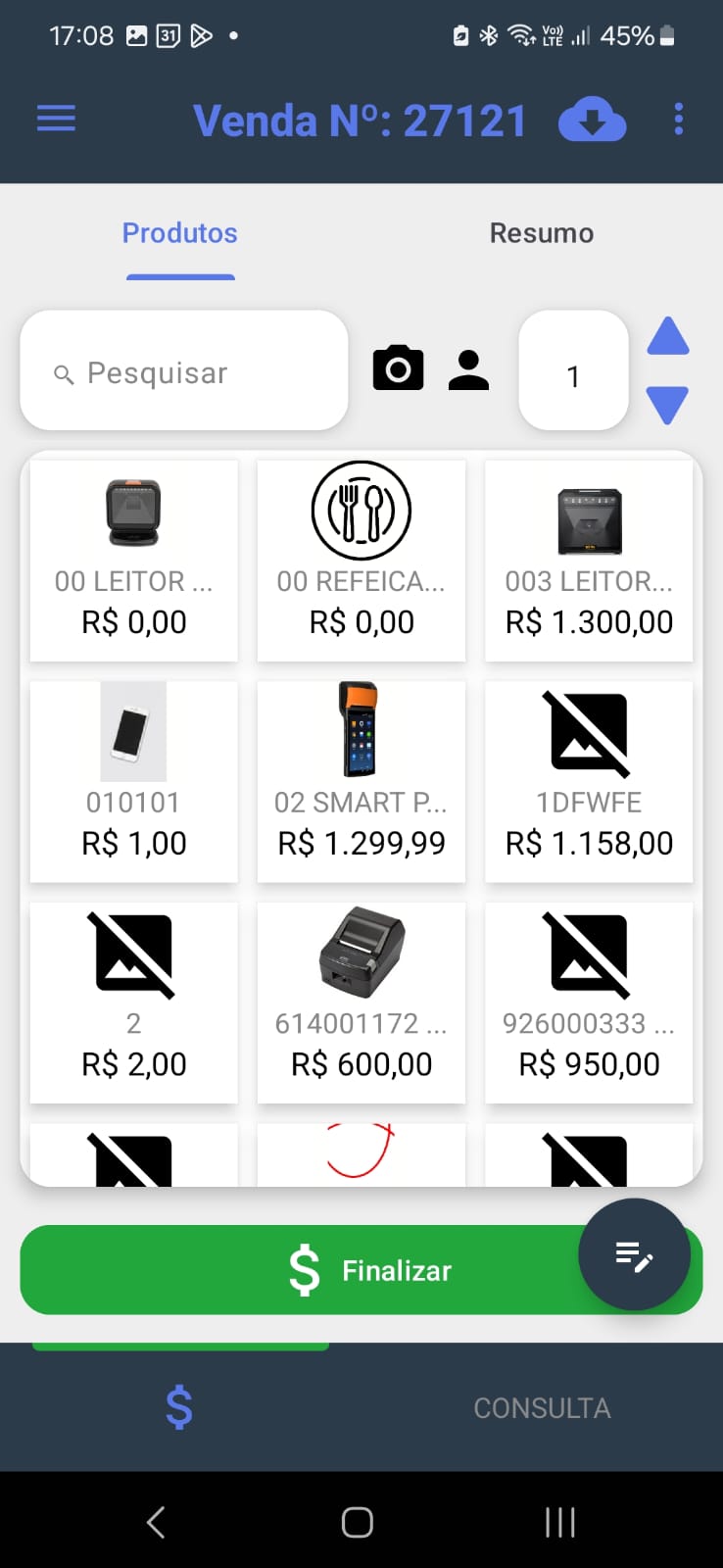Select the Produtos tab
Viewport: 723px width, 1568px height.
179,232
